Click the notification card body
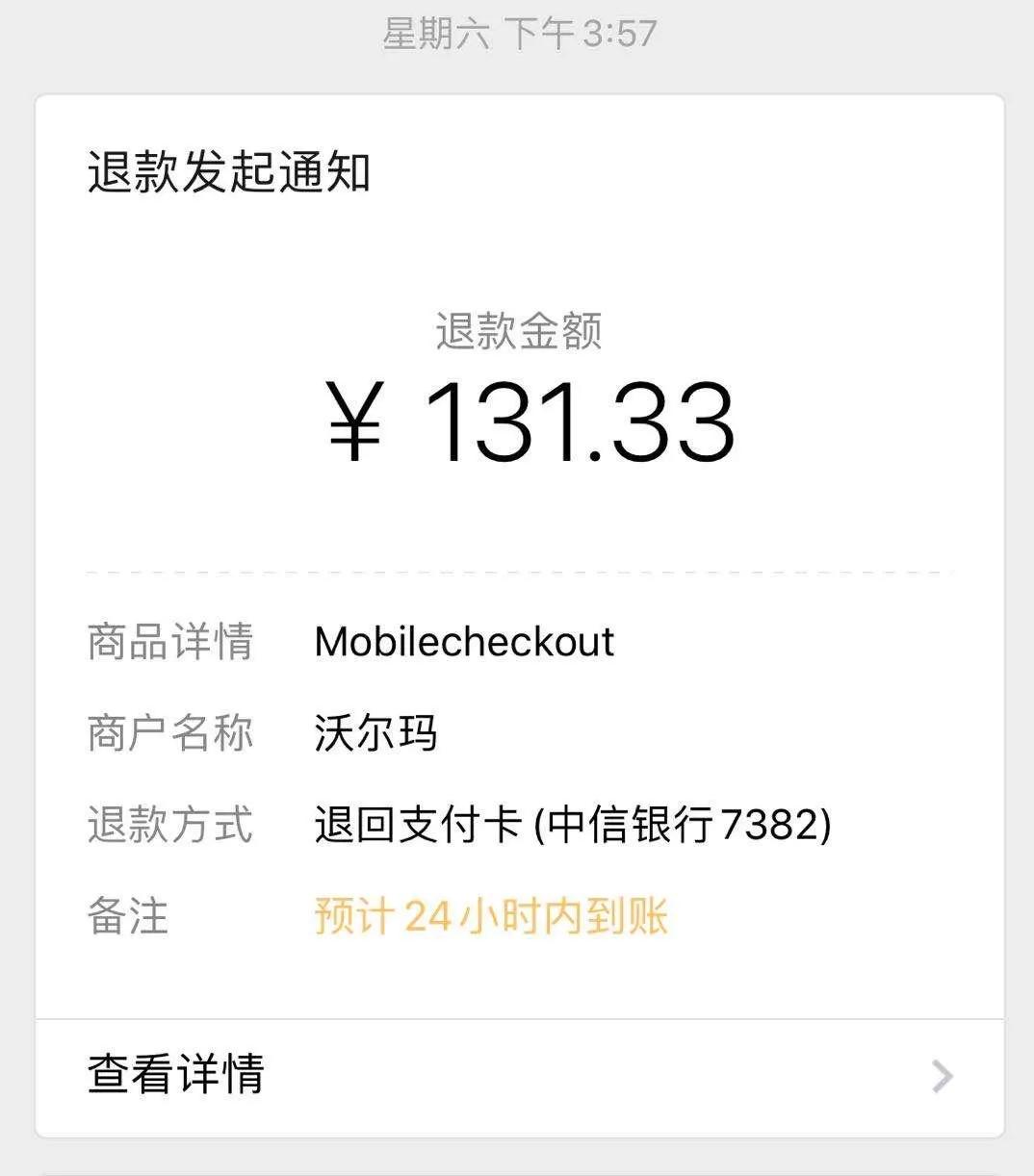1034x1176 pixels. 517,481
